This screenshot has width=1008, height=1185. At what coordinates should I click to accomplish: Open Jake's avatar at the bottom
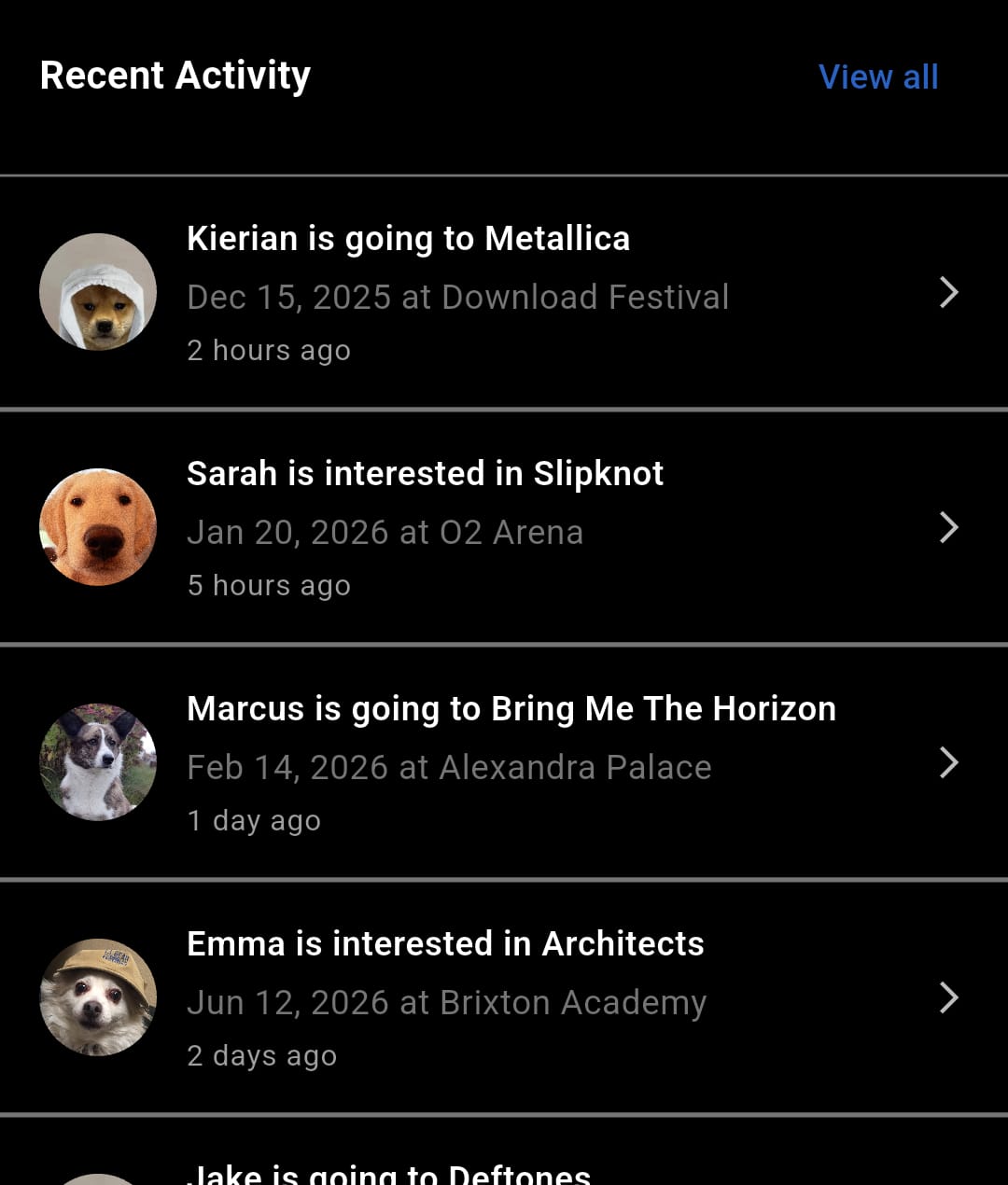[98, 1178]
